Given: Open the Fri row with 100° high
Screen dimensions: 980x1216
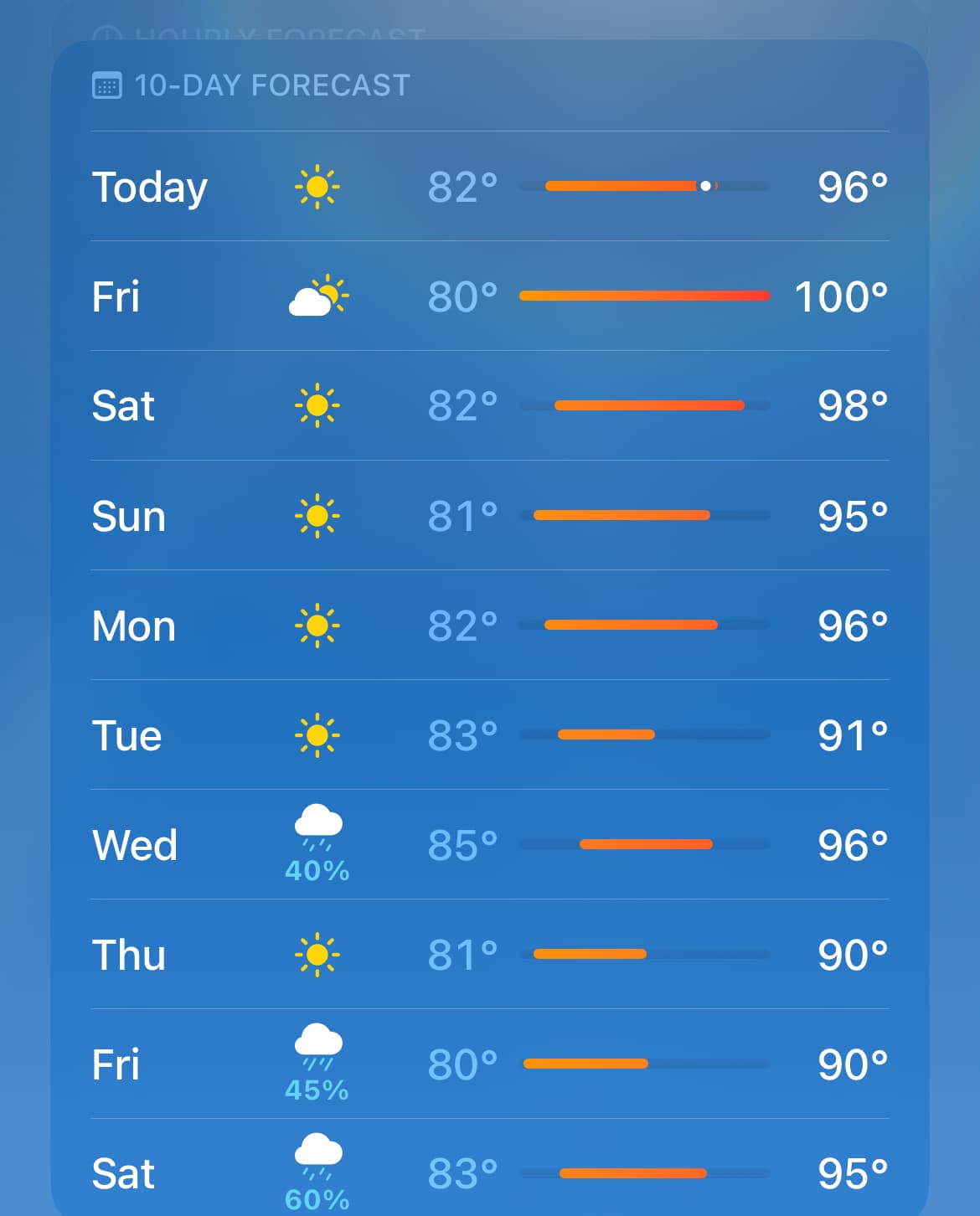Looking at the screenshot, I should [x=489, y=296].
